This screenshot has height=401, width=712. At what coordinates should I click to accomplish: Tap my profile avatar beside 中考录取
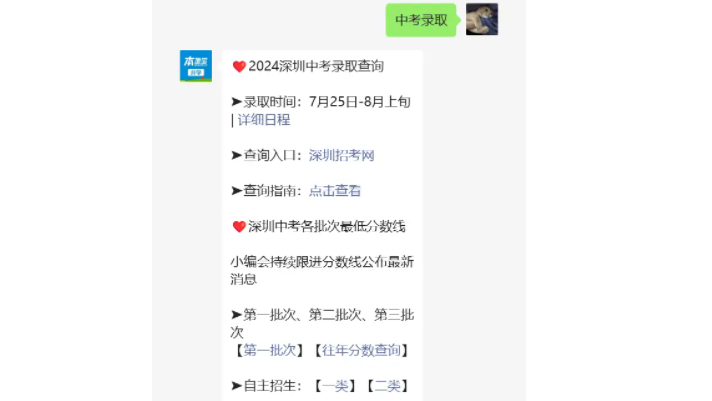[x=482, y=19]
